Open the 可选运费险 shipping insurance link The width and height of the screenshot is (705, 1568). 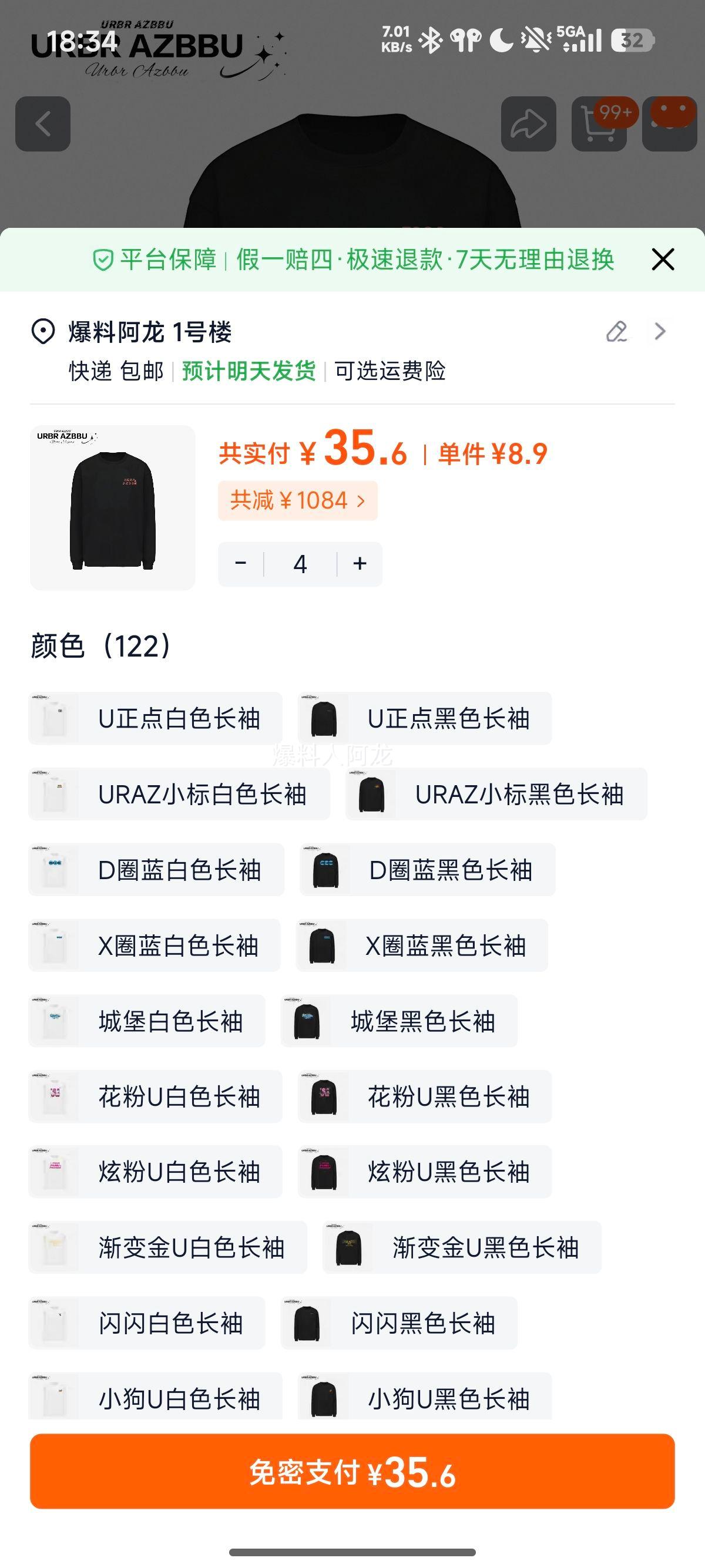coord(390,372)
